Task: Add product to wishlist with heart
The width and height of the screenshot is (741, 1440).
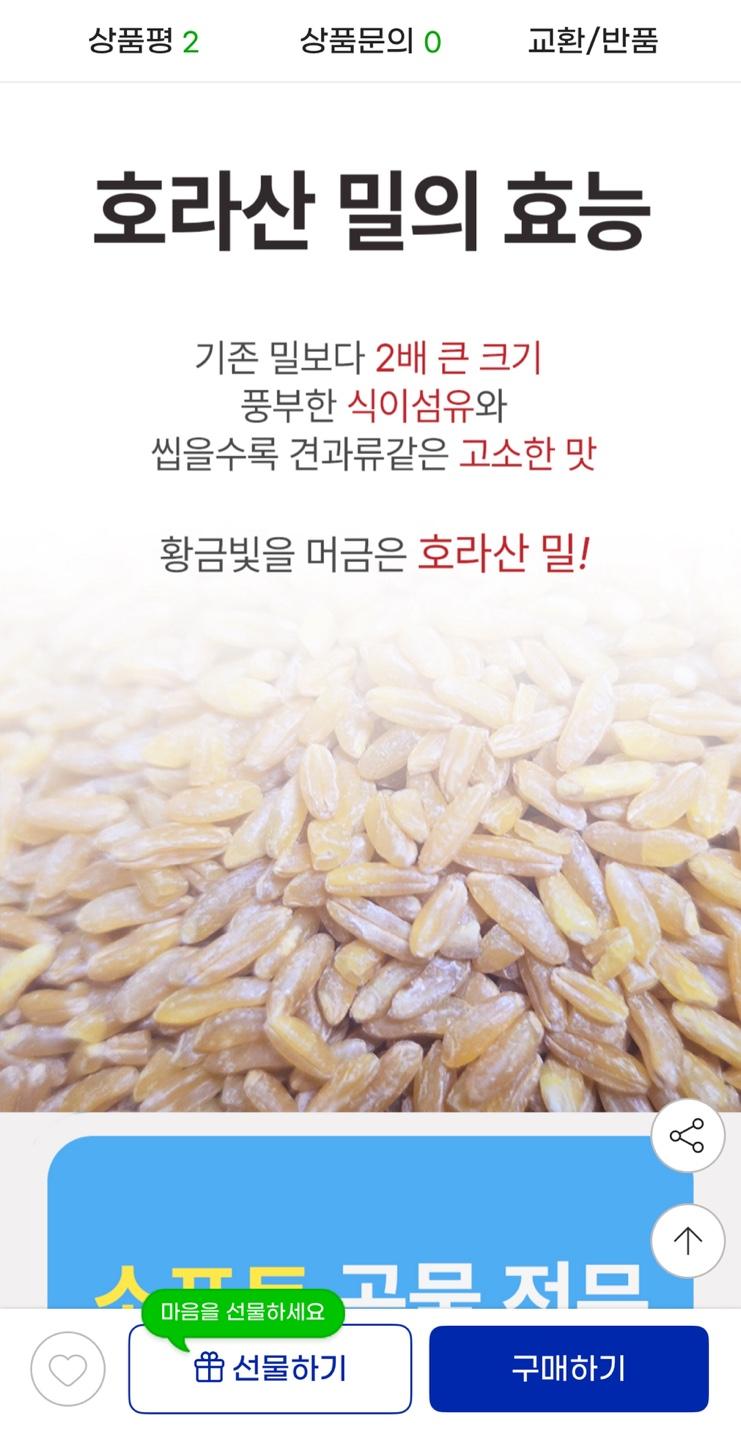Action: point(68,1369)
